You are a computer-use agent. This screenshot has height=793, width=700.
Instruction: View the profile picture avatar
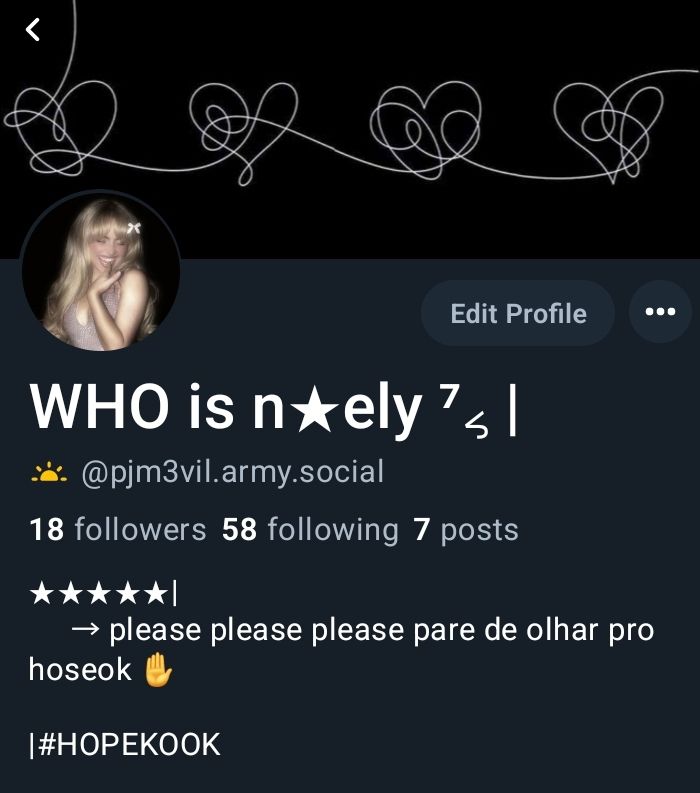101,271
